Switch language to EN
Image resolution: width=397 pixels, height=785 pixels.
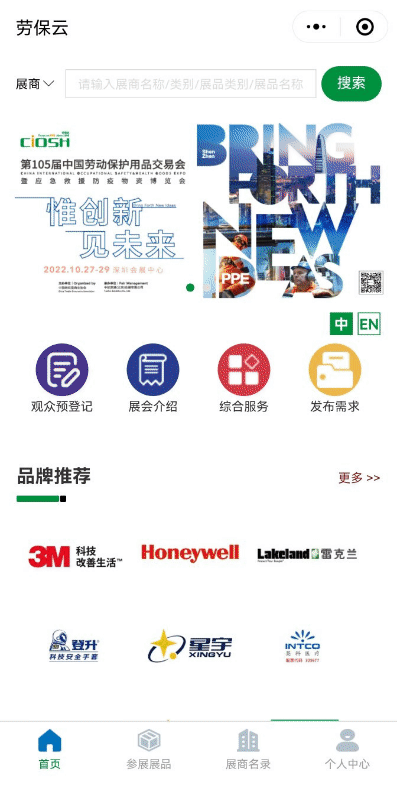click(369, 324)
